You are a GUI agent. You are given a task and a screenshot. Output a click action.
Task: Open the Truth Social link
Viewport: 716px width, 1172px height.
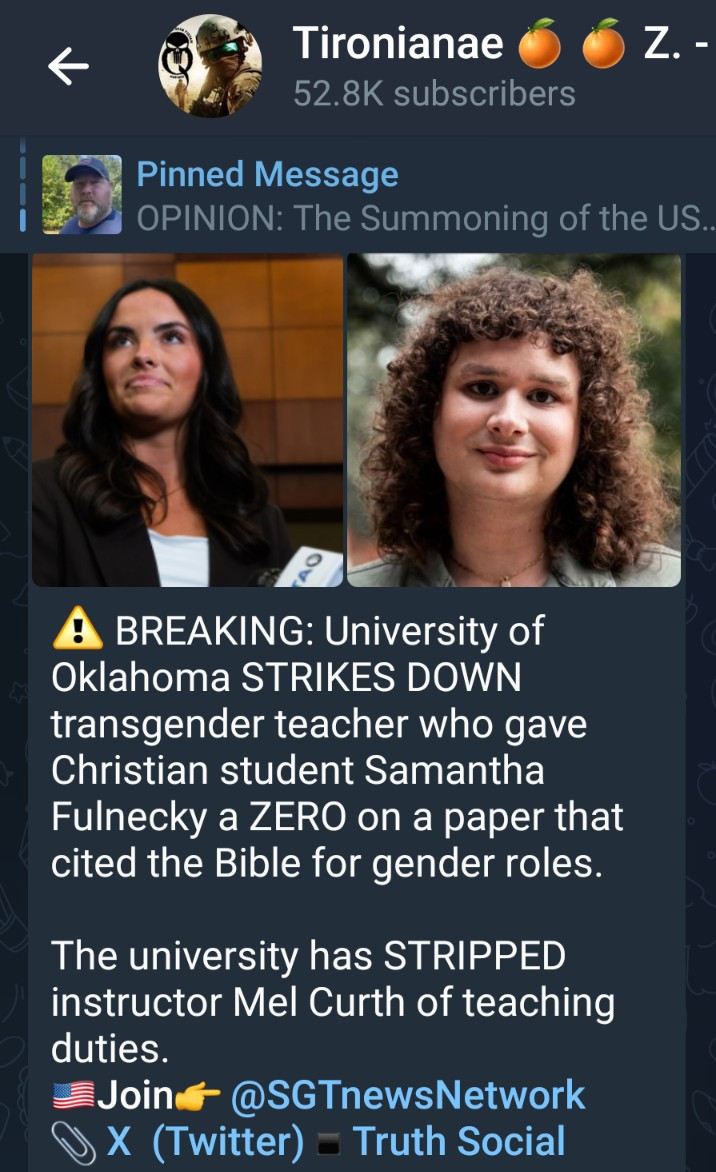[459, 1141]
